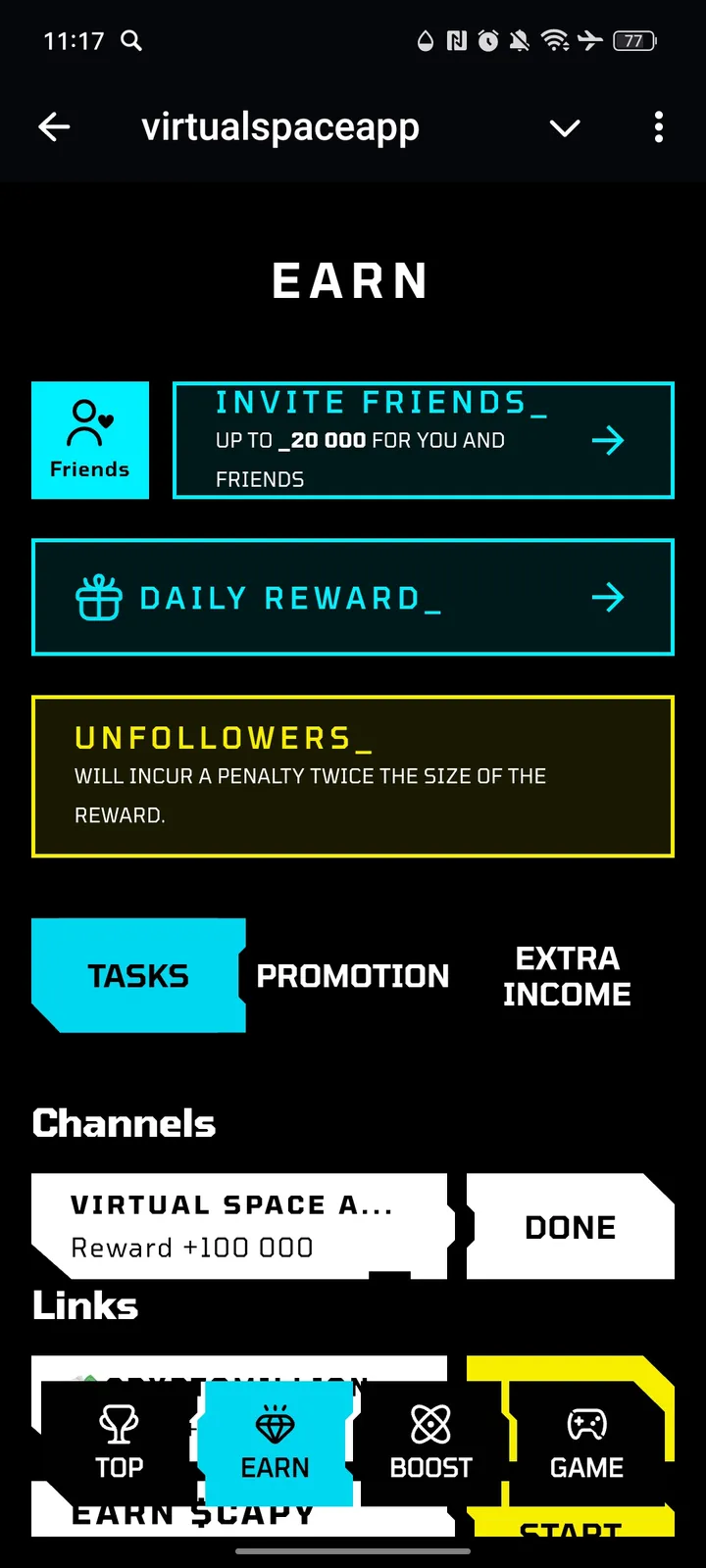Switch to the Extra Income tab
The height and width of the screenshot is (1568, 706).
[567, 975]
